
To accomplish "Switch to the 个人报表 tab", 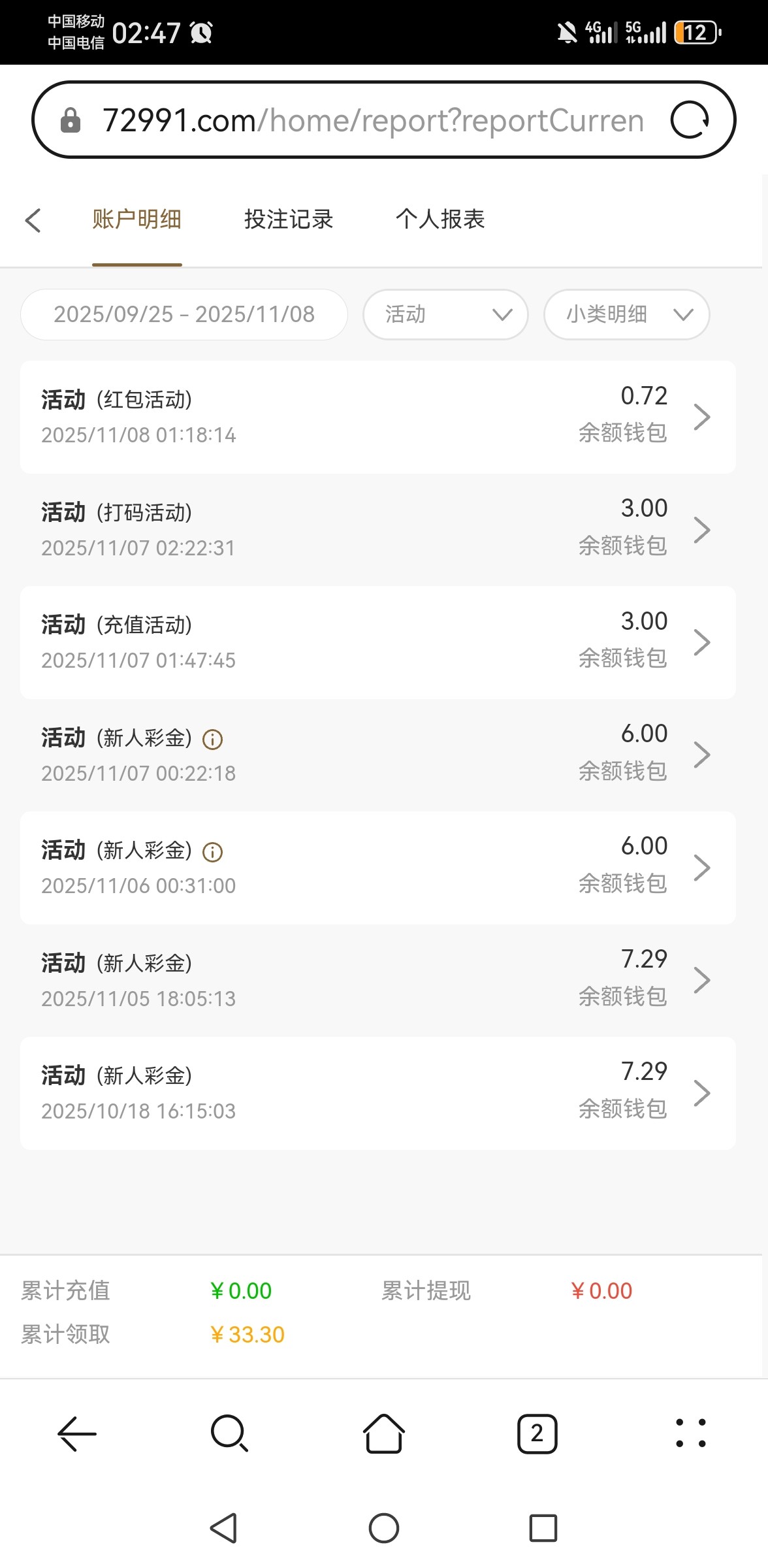I will coord(440,220).
